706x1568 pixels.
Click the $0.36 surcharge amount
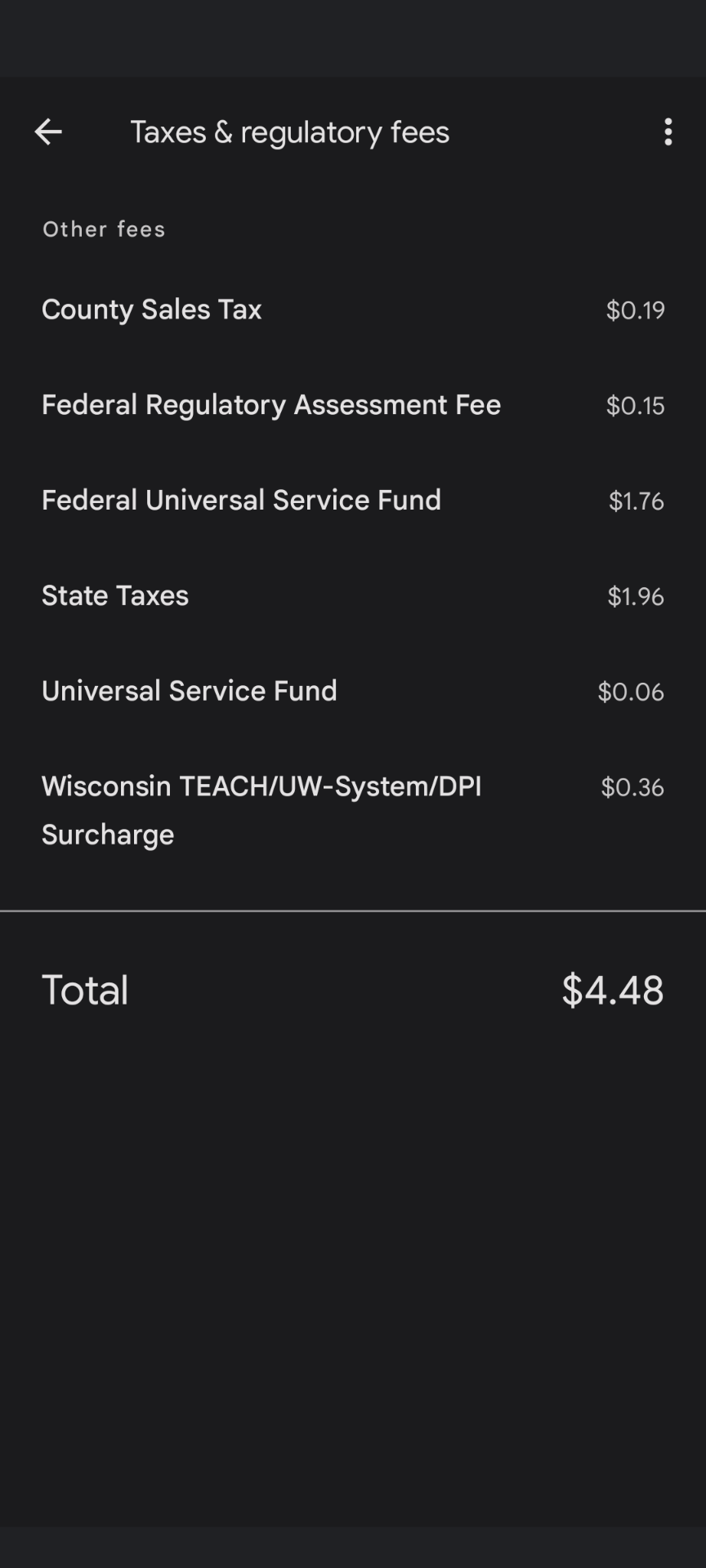632,788
